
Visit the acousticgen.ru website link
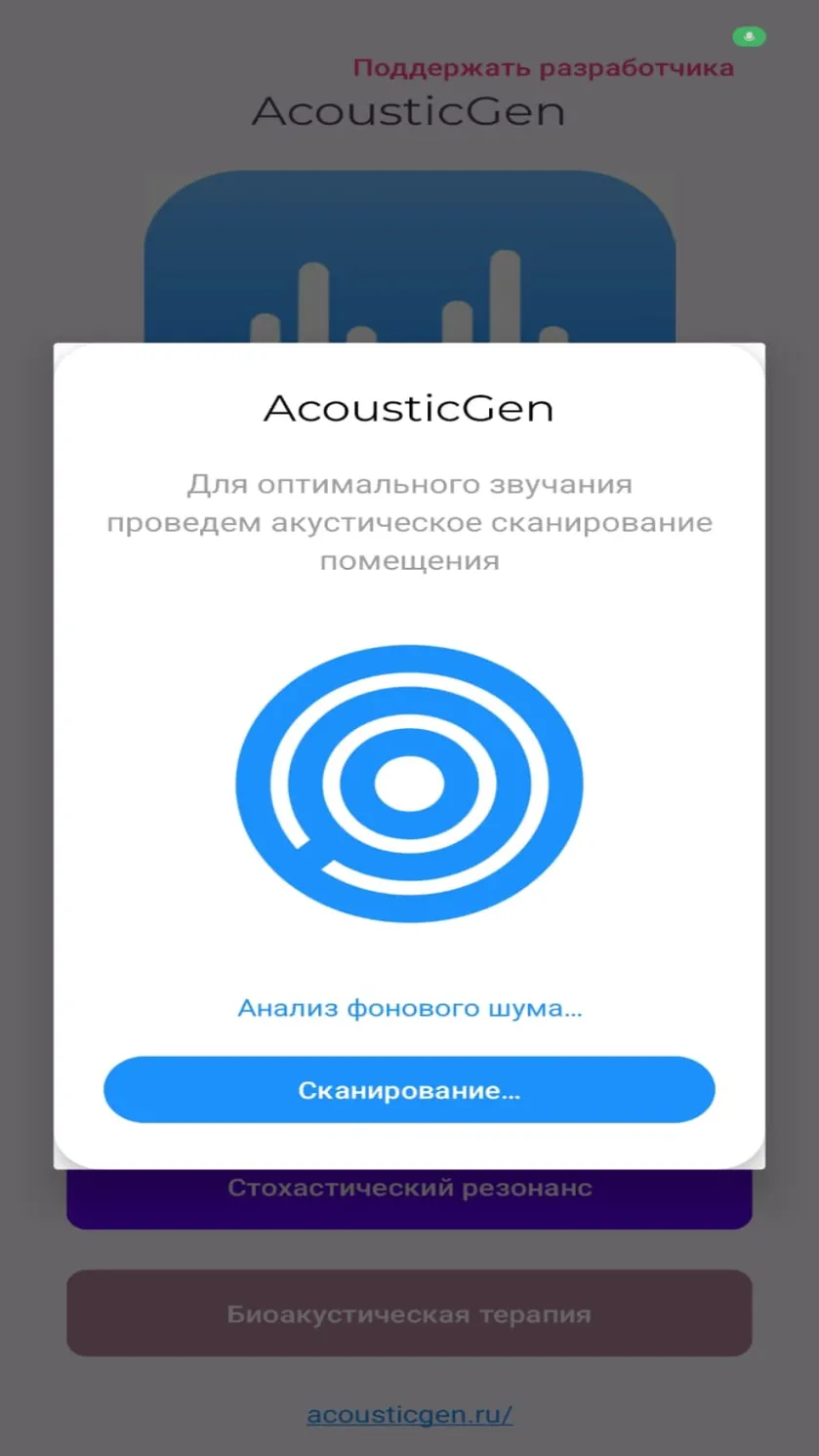409,1414
